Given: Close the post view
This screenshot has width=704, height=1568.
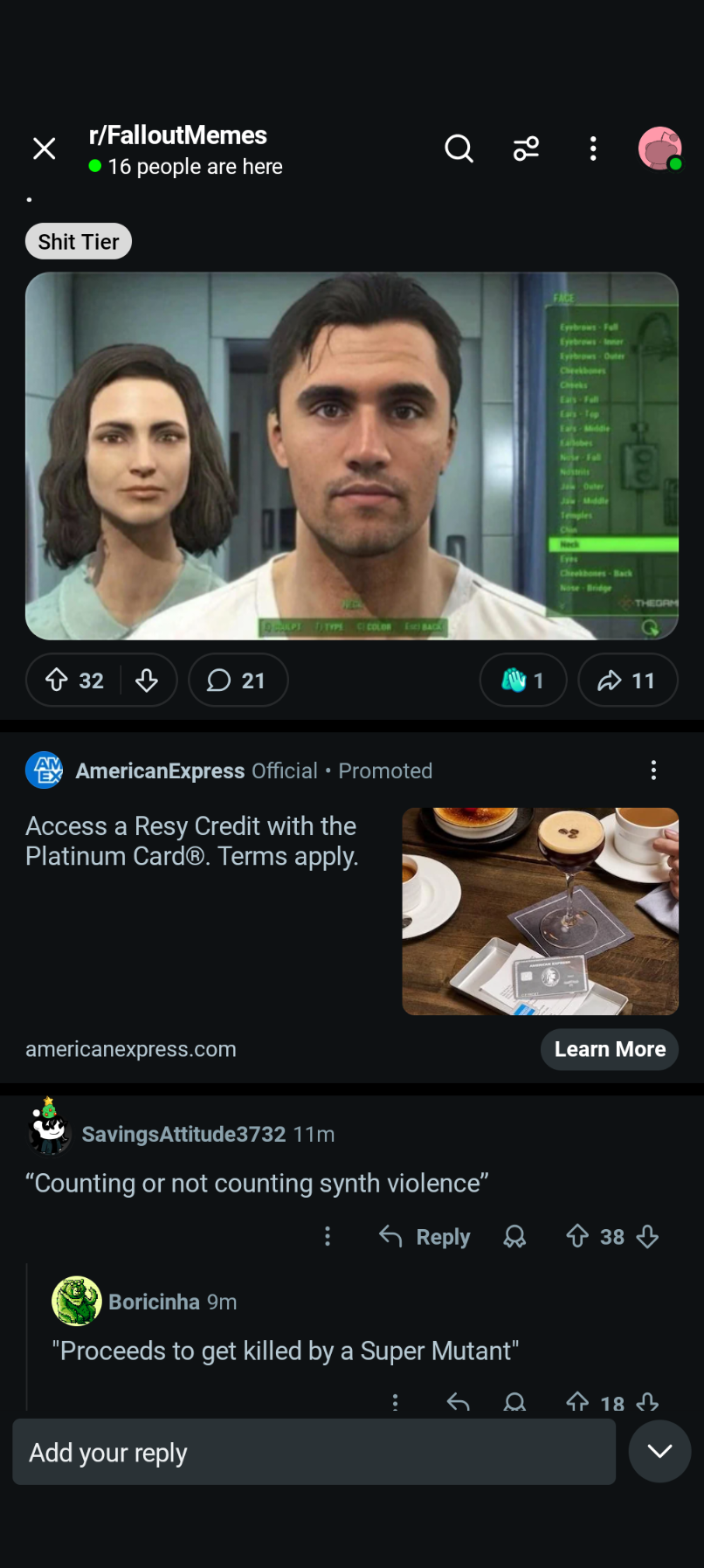Looking at the screenshot, I should tap(45, 149).
